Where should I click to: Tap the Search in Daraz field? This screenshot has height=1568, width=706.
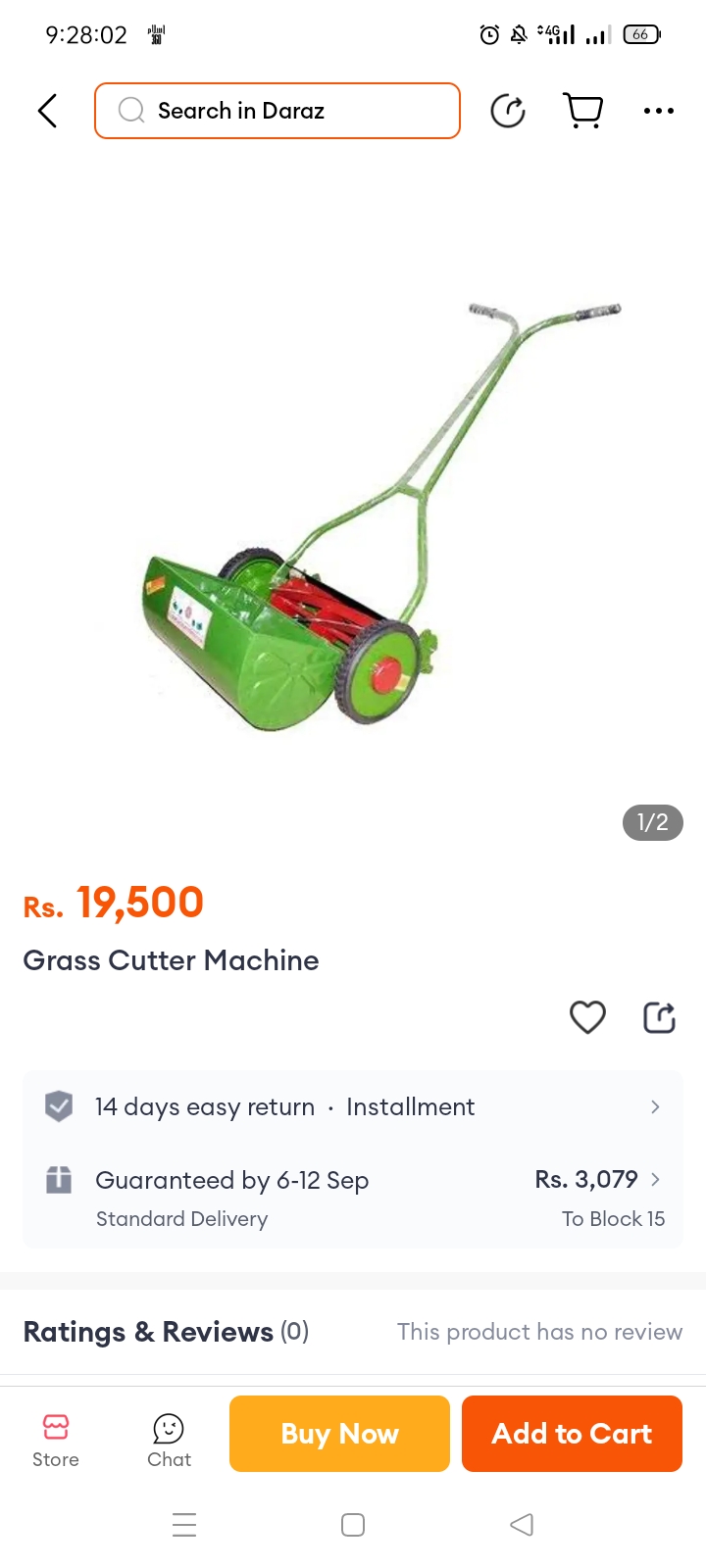[277, 111]
